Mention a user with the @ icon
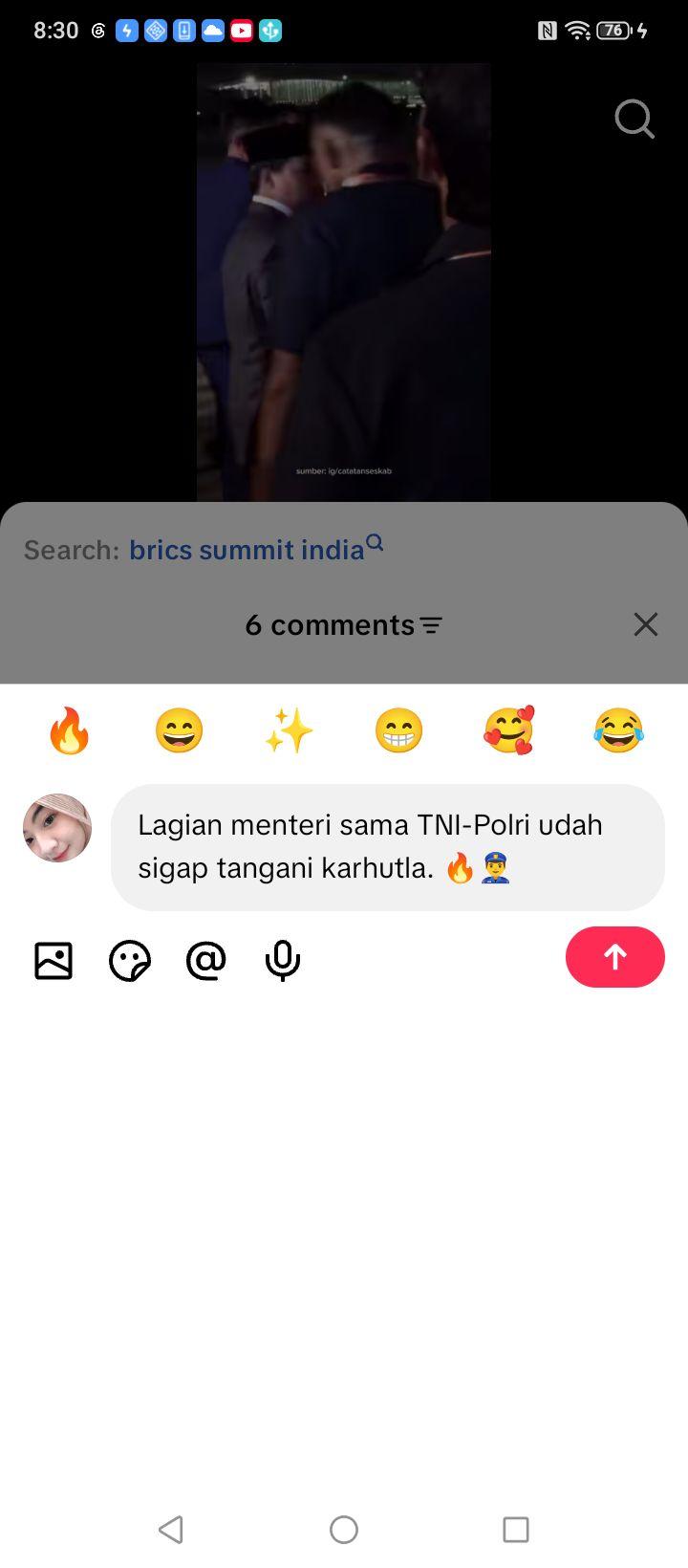Screen dimensions: 688x1568 click(206, 961)
